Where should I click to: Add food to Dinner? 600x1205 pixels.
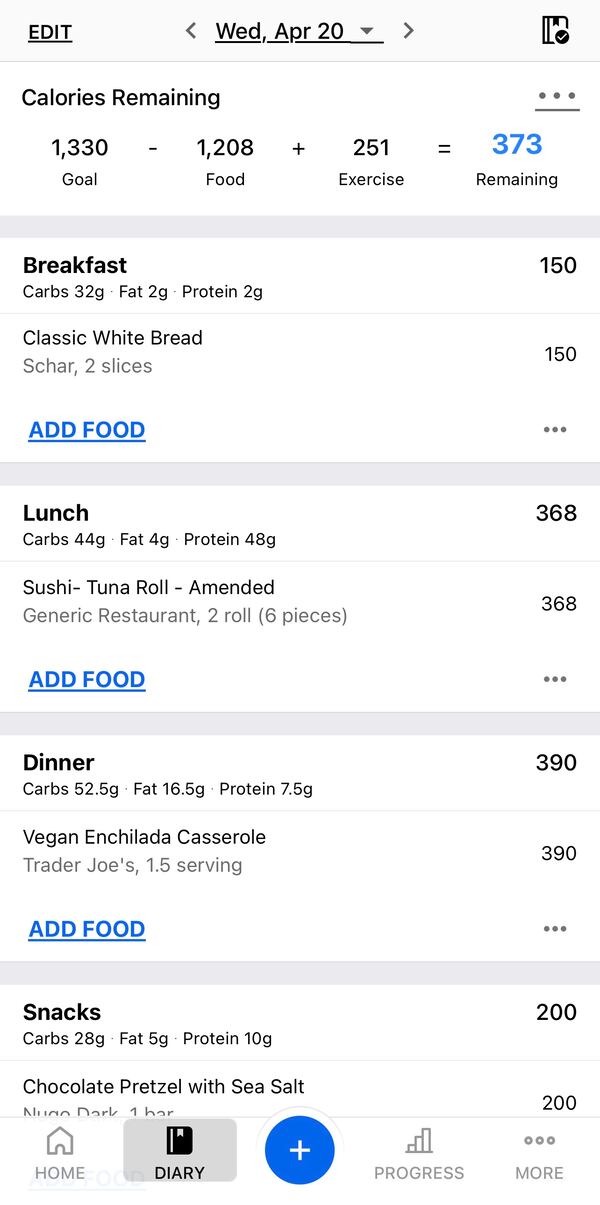point(87,929)
